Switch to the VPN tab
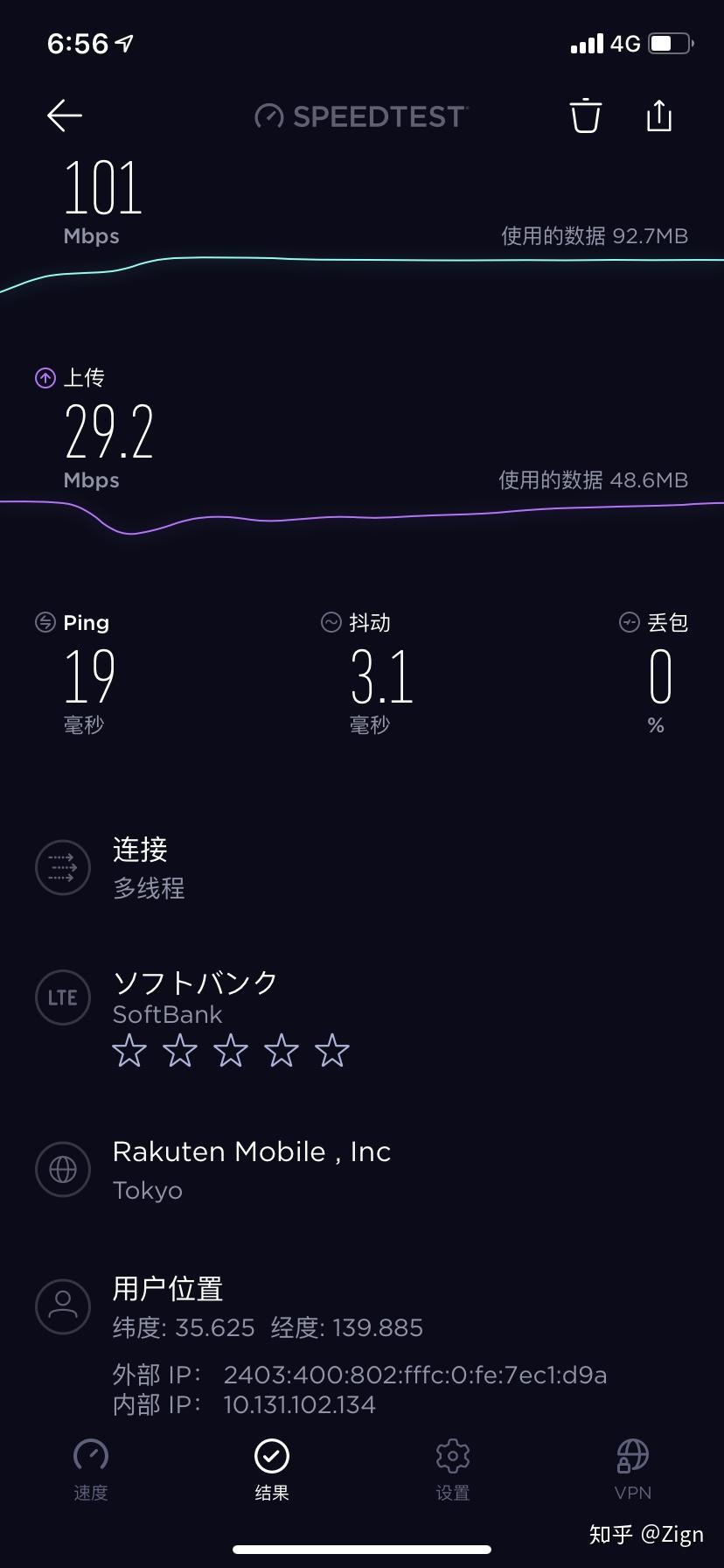Screen dimensions: 724x1568 [633, 1470]
